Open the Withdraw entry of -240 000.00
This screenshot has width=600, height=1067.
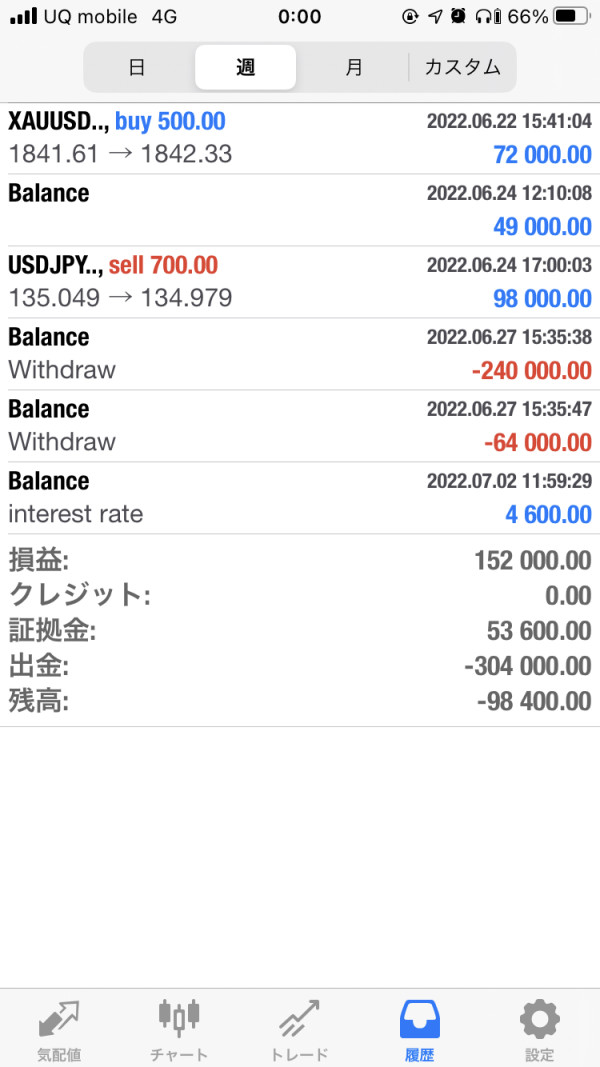click(300, 354)
